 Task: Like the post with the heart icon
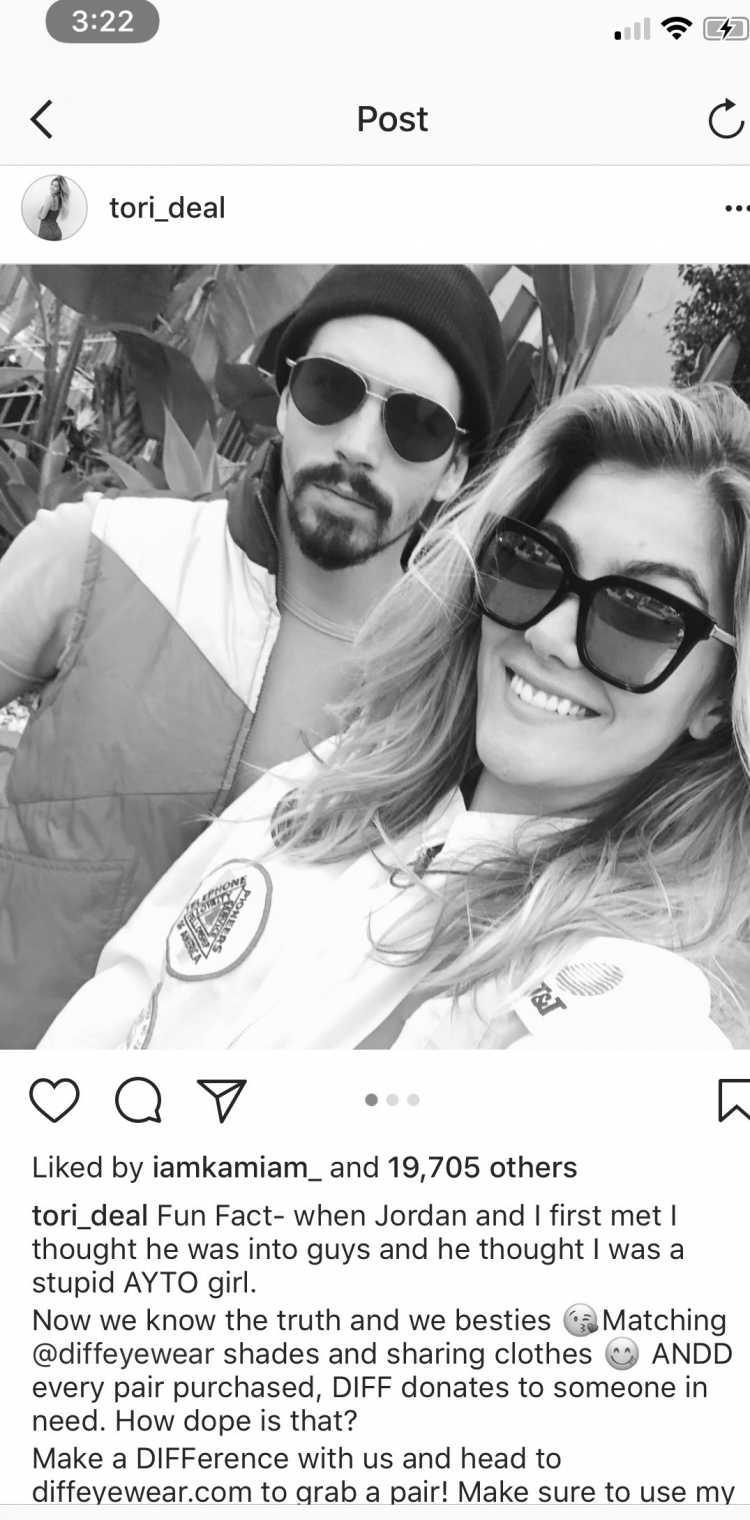point(54,1100)
